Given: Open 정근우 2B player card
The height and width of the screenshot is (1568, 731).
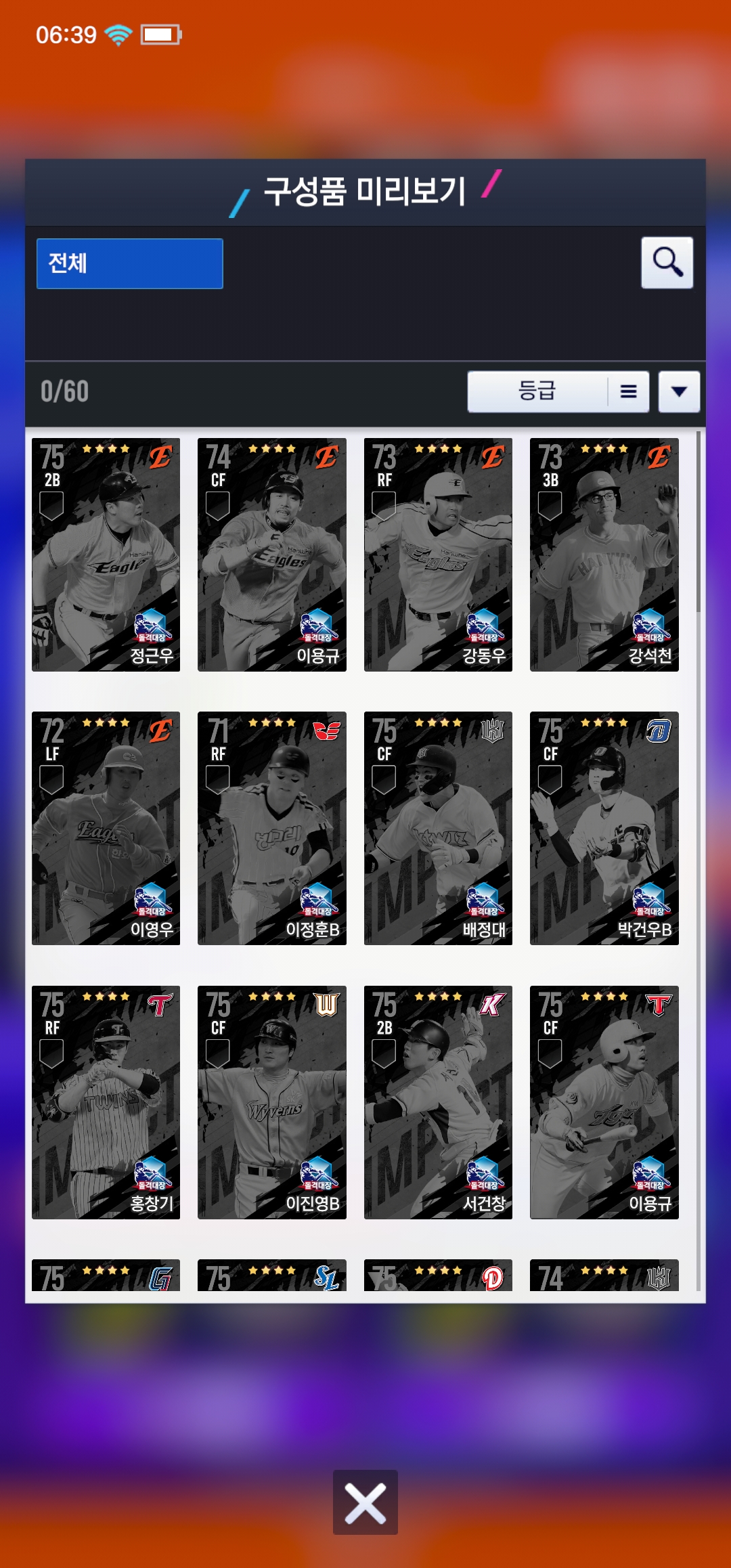Looking at the screenshot, I should (x=106, y=554).
